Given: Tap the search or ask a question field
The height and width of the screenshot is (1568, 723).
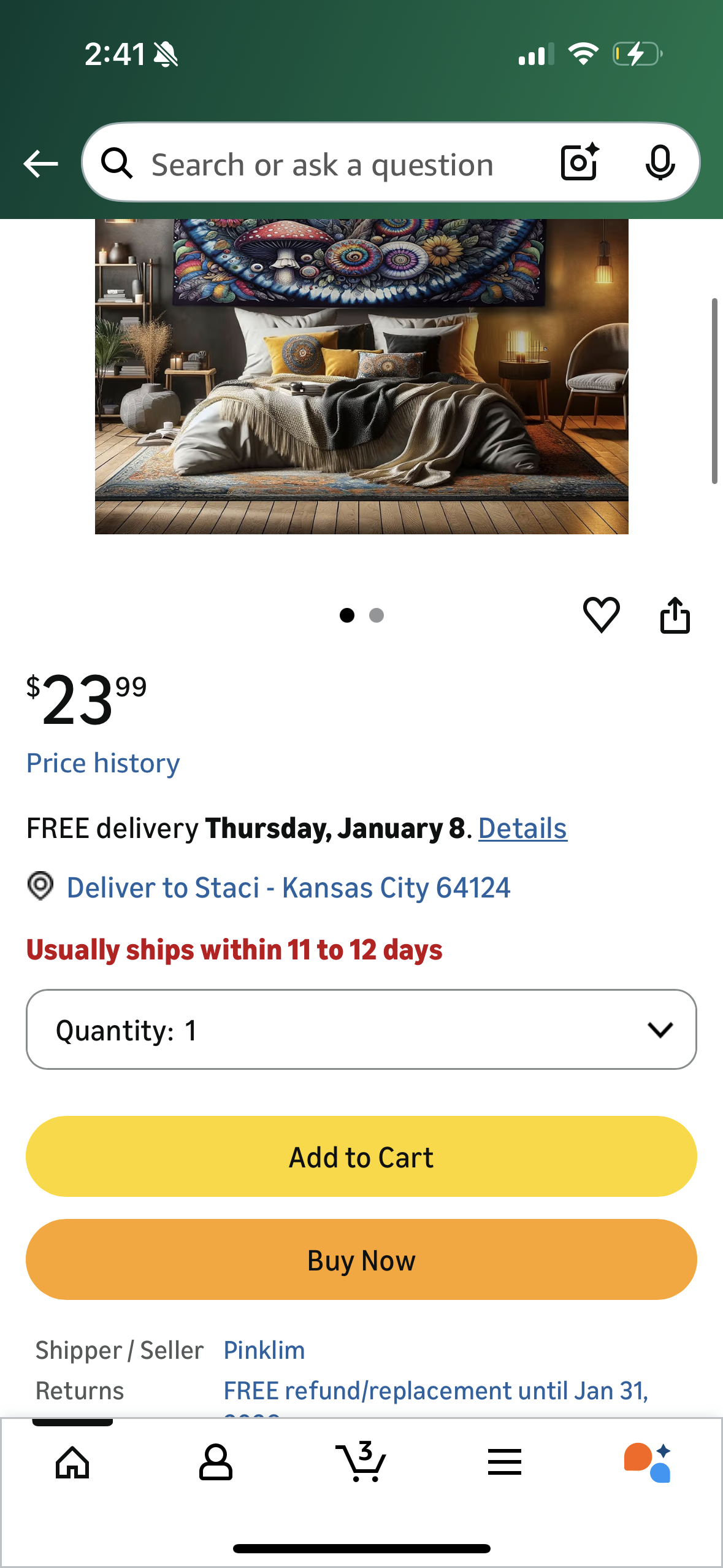Looking at the screenshot, I should coord(322,164).
